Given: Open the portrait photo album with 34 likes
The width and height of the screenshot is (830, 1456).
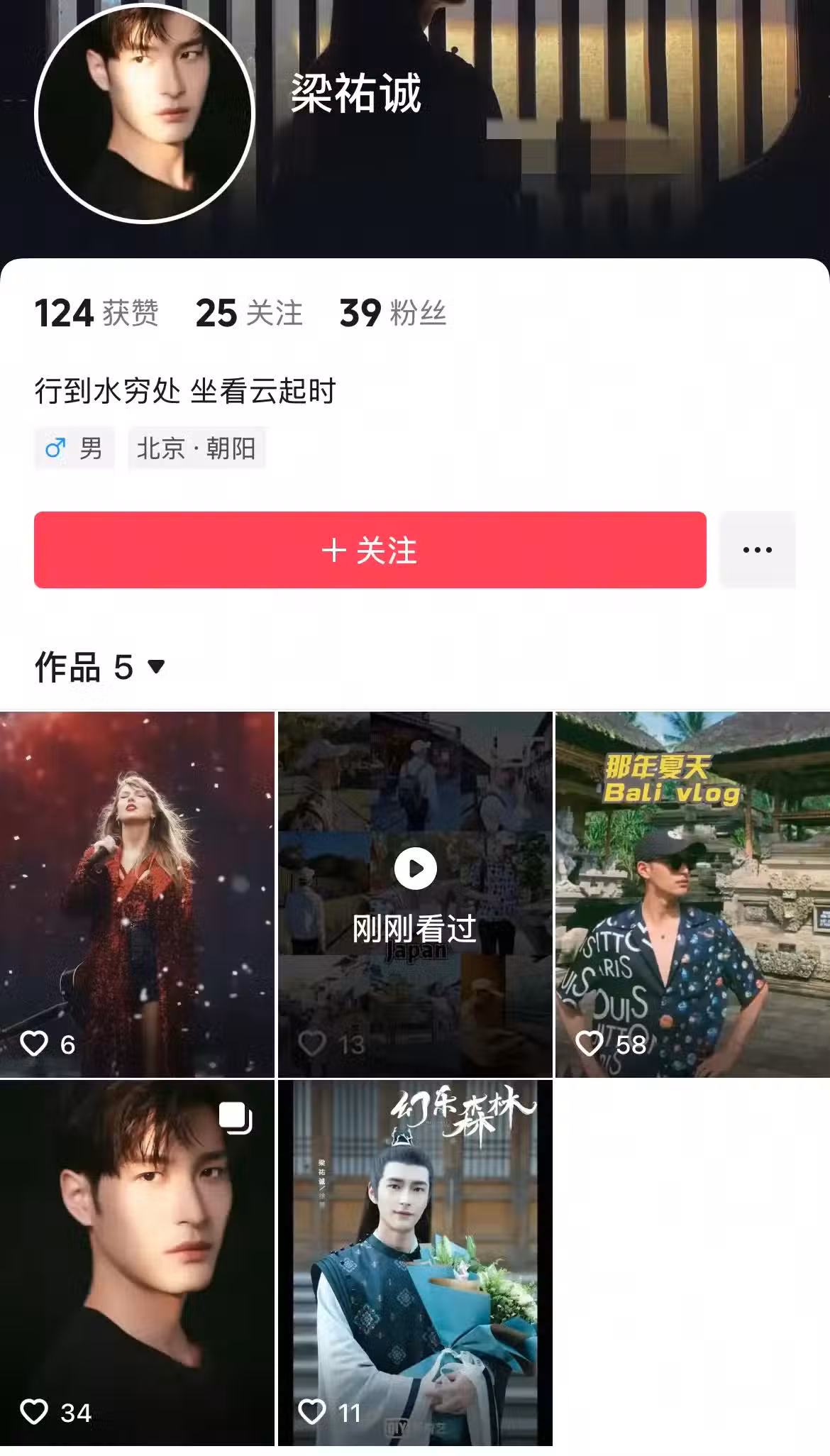Looking at the screenshot, I should point(137,1263).
